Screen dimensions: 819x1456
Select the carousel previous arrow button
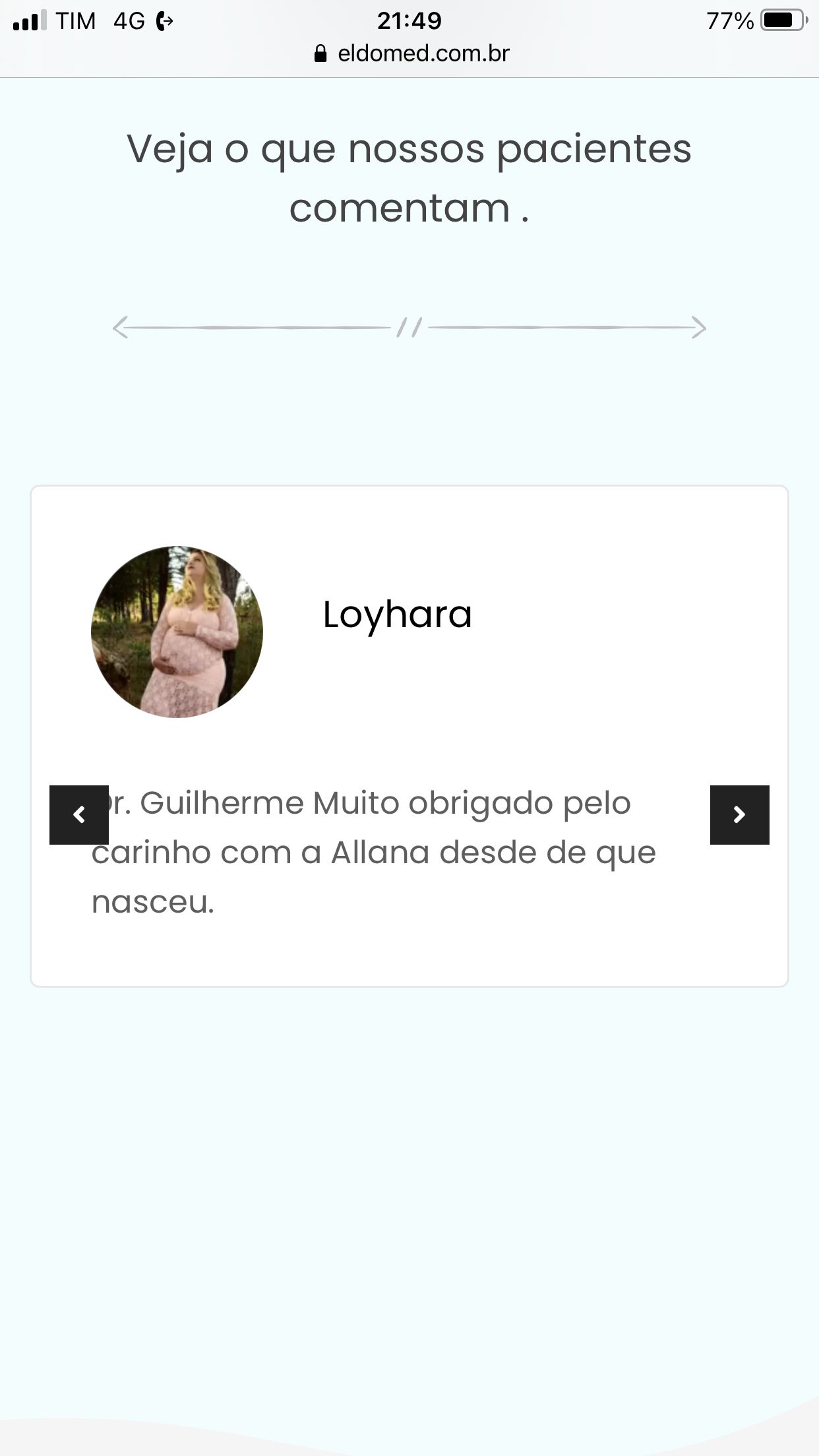(x=80, y=815)
